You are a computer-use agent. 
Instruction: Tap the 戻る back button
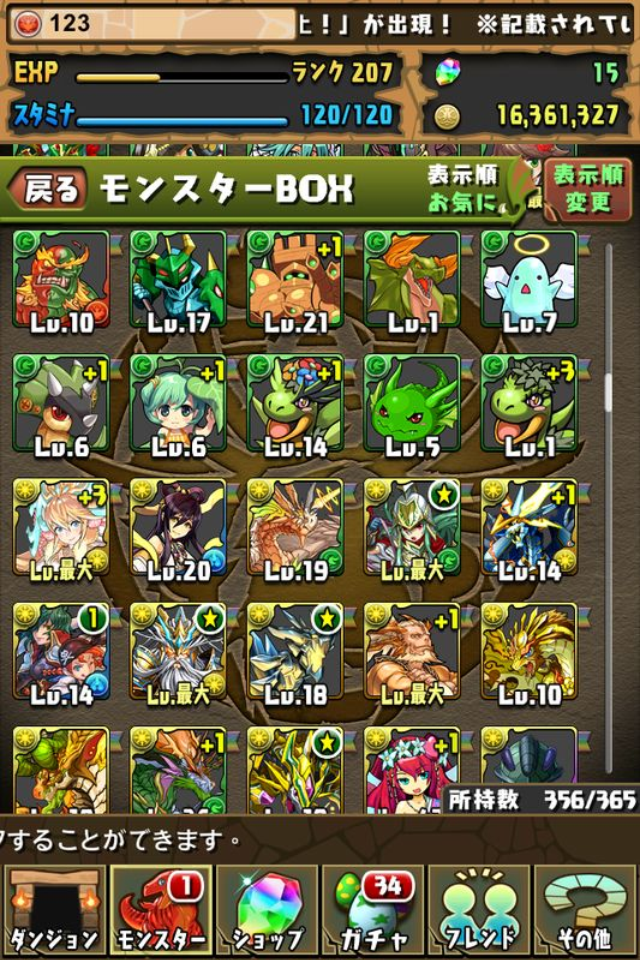click(x=48, y=190)
